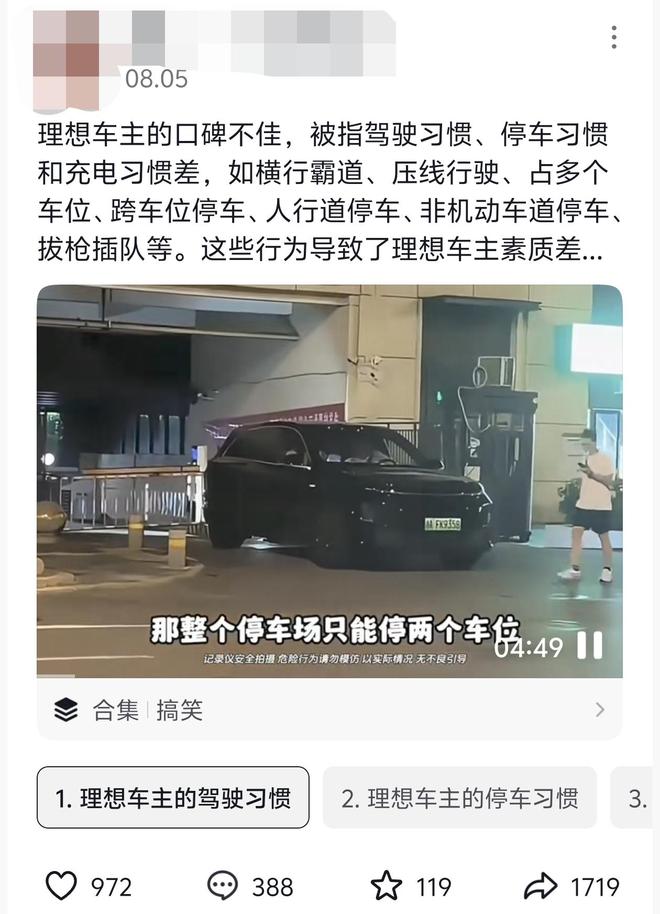Screen dimensions: 660x914
Task: Favorite the post with the star icon
Action: pyautogui.click(x=386, y=886)
